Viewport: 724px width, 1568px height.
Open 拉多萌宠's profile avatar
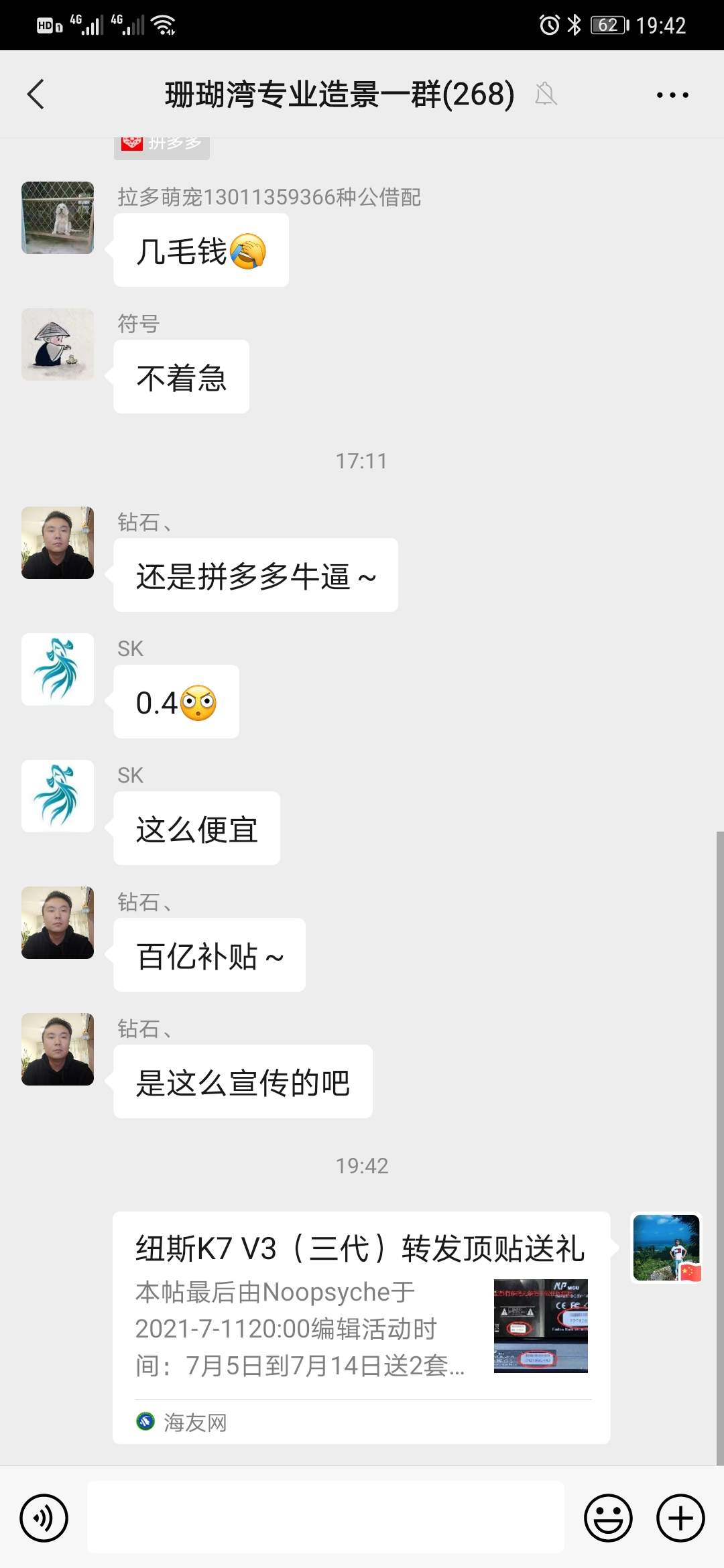tap(58, 218)
